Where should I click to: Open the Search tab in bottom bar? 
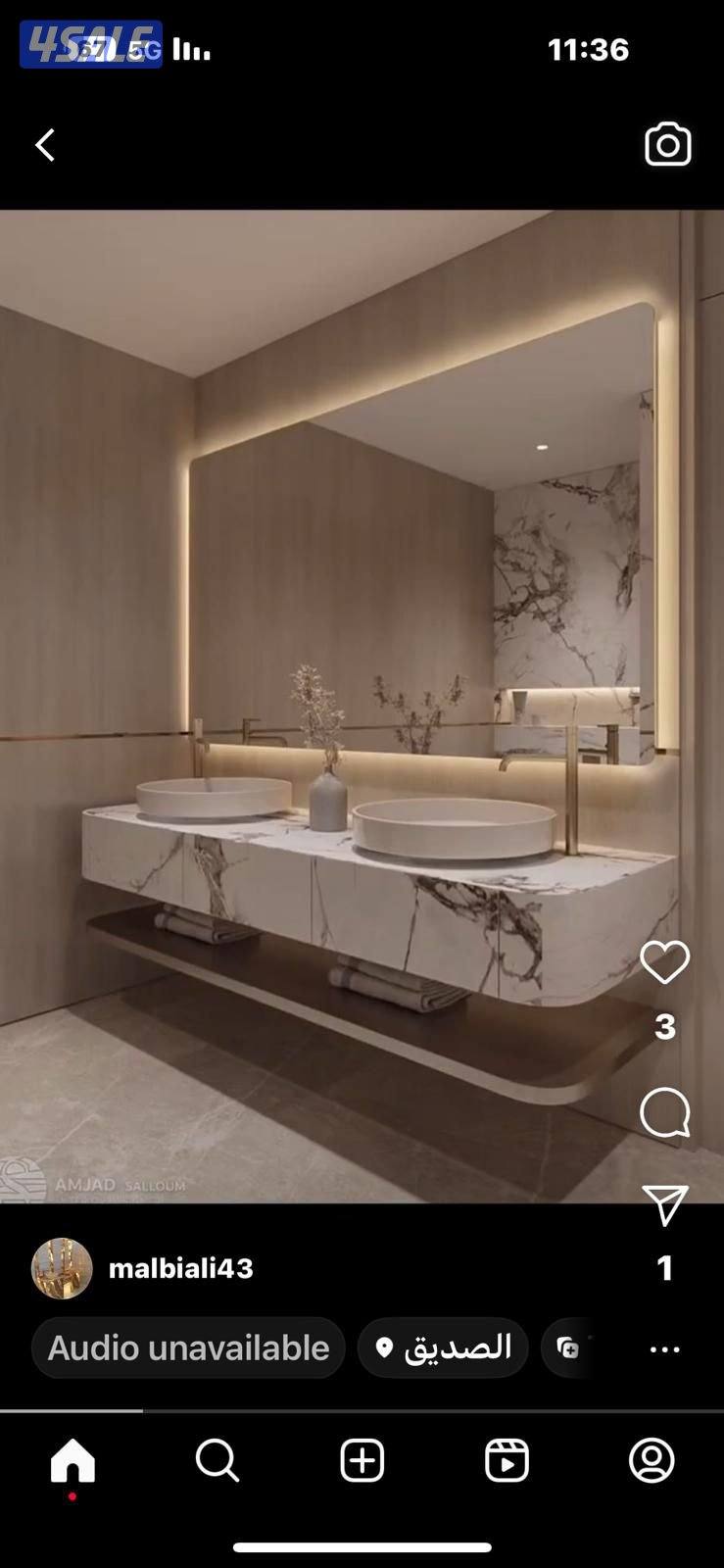pos(217,1461)
